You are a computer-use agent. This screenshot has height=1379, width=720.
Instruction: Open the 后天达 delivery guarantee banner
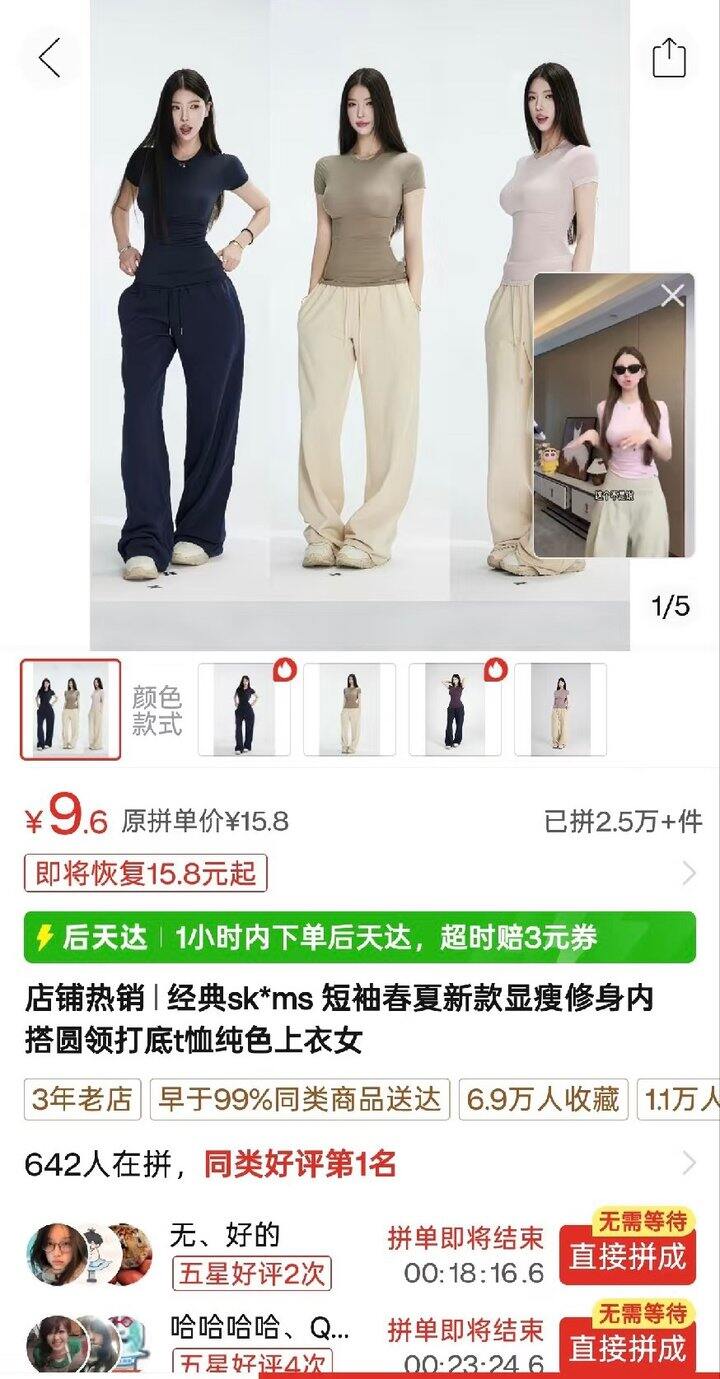pos(359,937)
